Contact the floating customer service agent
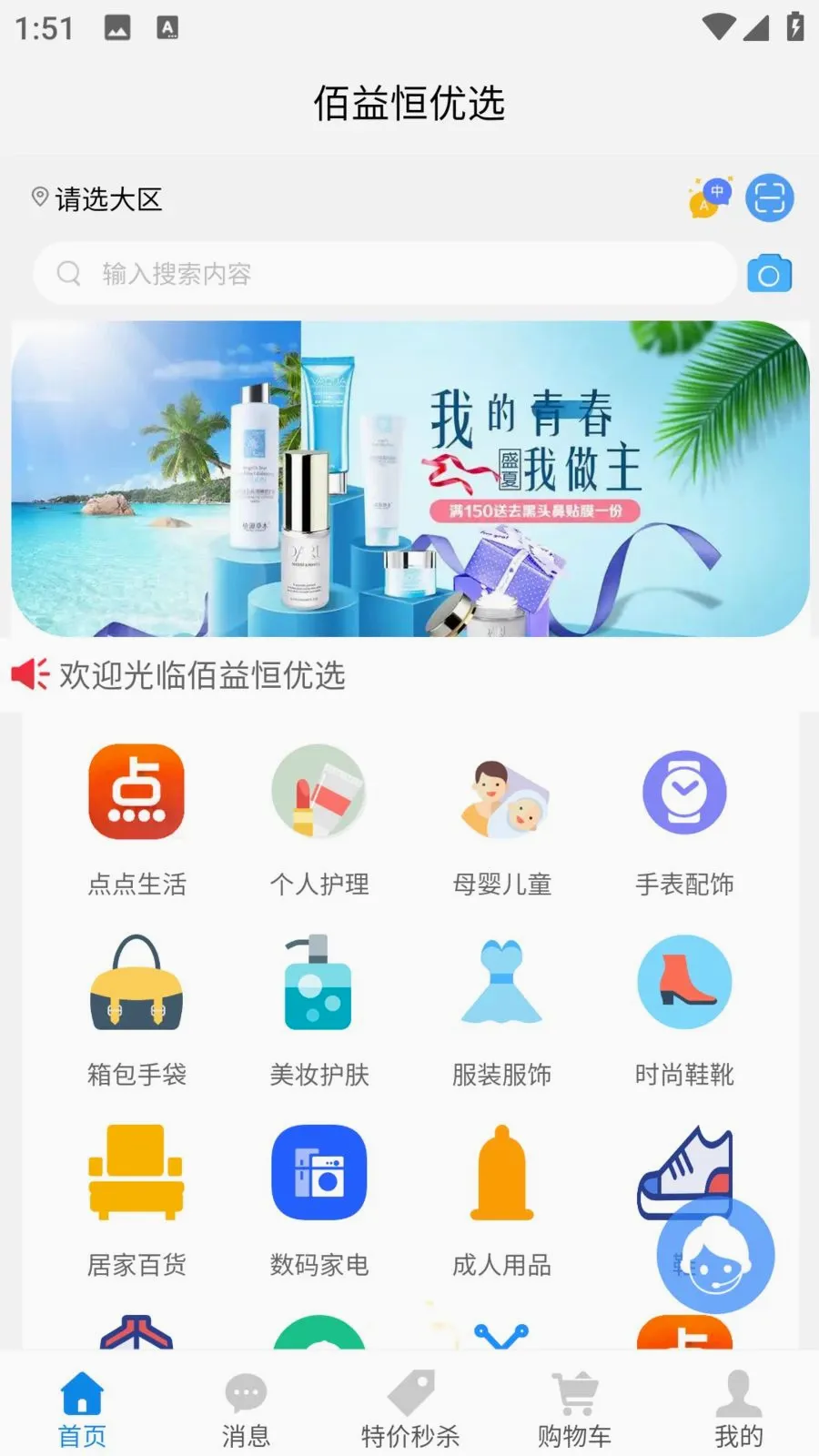 716,1255
